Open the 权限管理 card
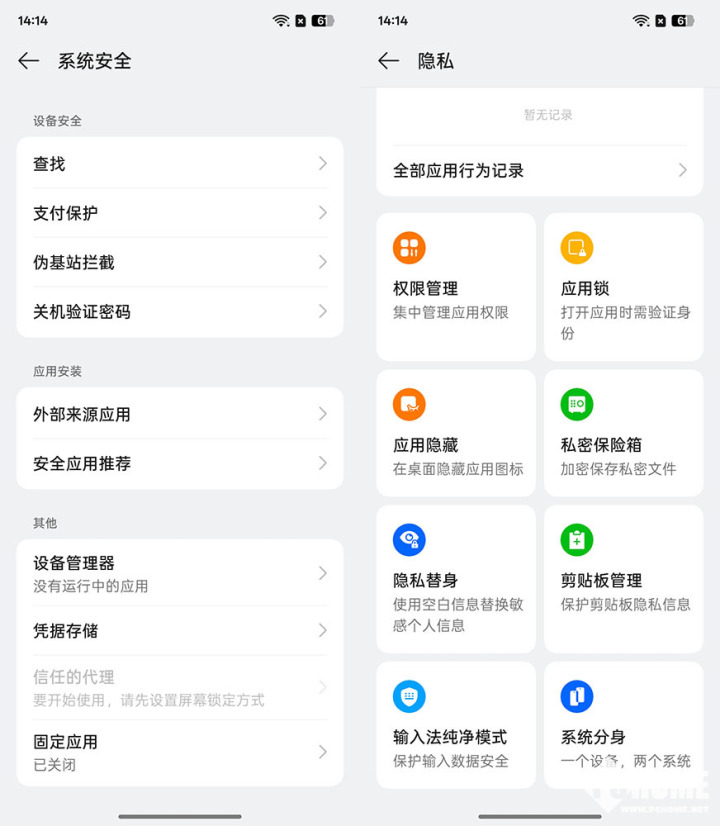This screenshot has height=826, width=720. tap(456, 287)
